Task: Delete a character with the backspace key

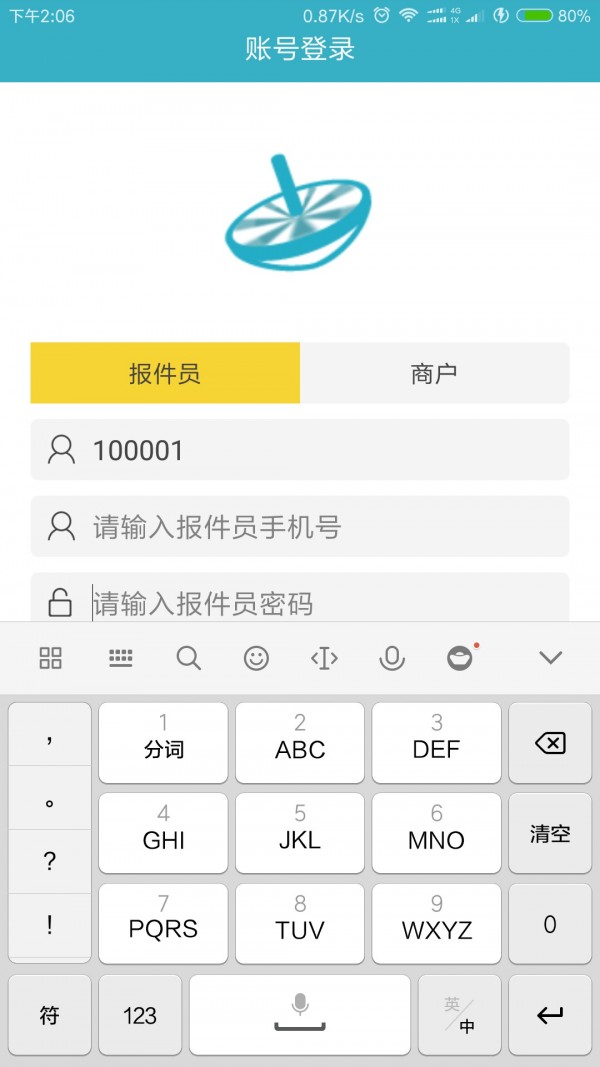Action: point(550,743)
